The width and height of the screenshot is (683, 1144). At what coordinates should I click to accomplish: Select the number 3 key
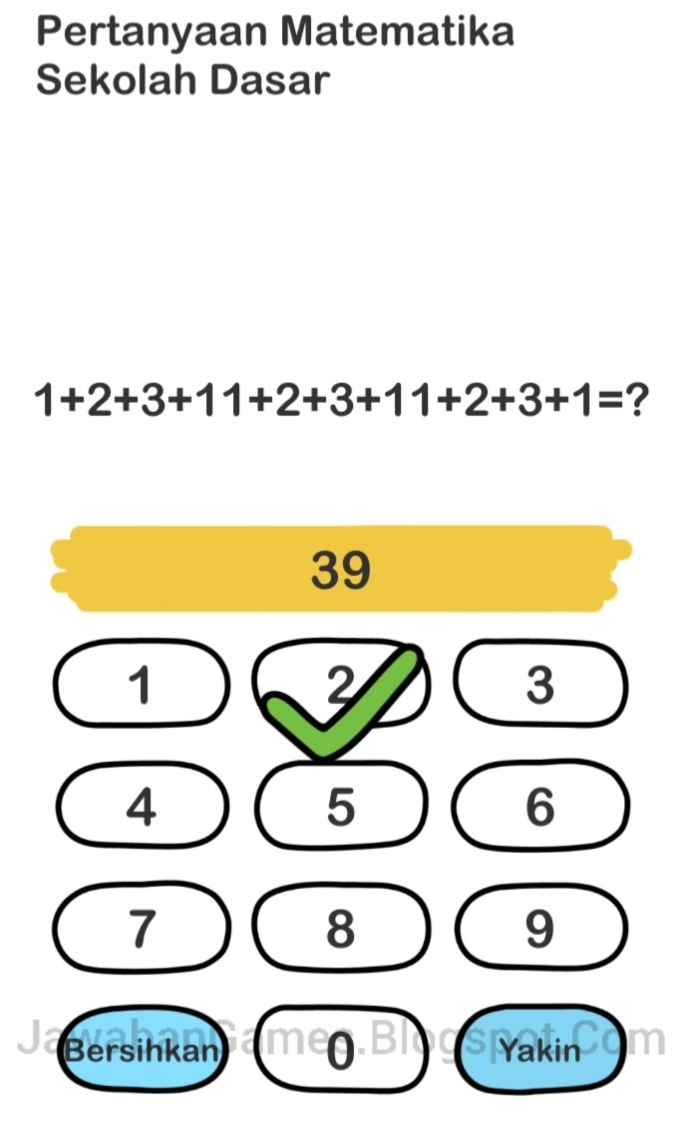pyautogui.click(x=540, y=686)
